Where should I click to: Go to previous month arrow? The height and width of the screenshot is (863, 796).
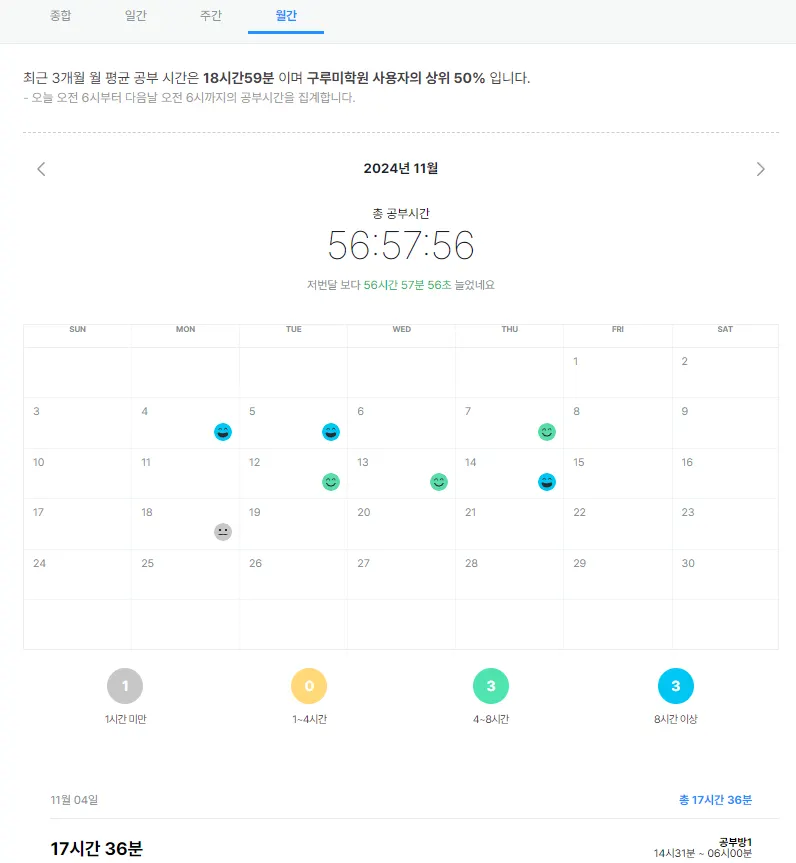41,169
